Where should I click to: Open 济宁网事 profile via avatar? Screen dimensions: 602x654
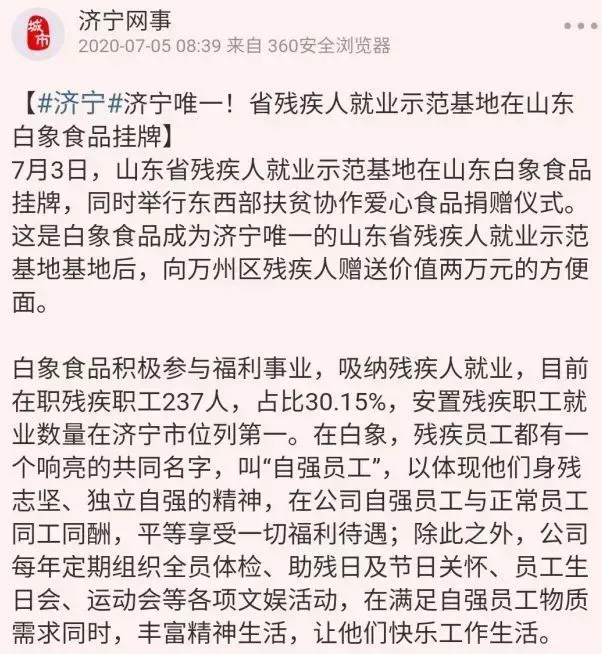(37, 31)
